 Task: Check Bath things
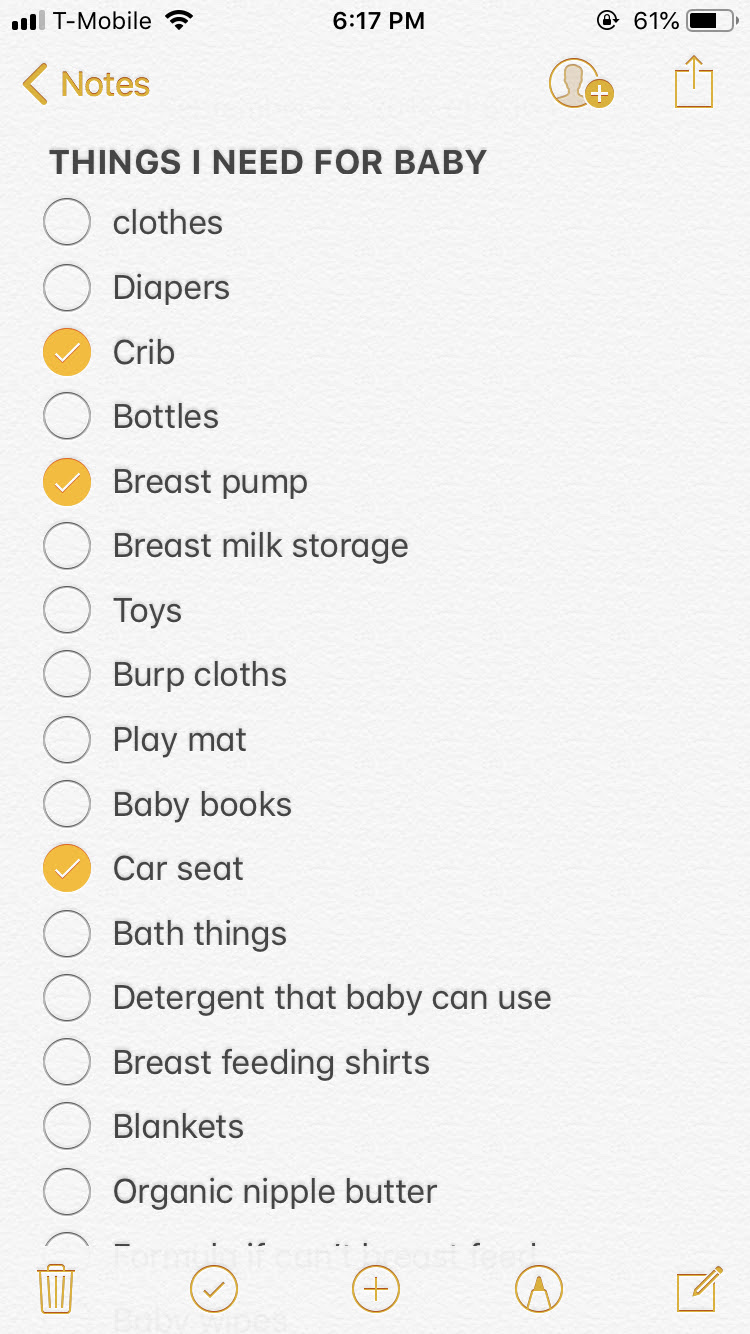[67, 934]
